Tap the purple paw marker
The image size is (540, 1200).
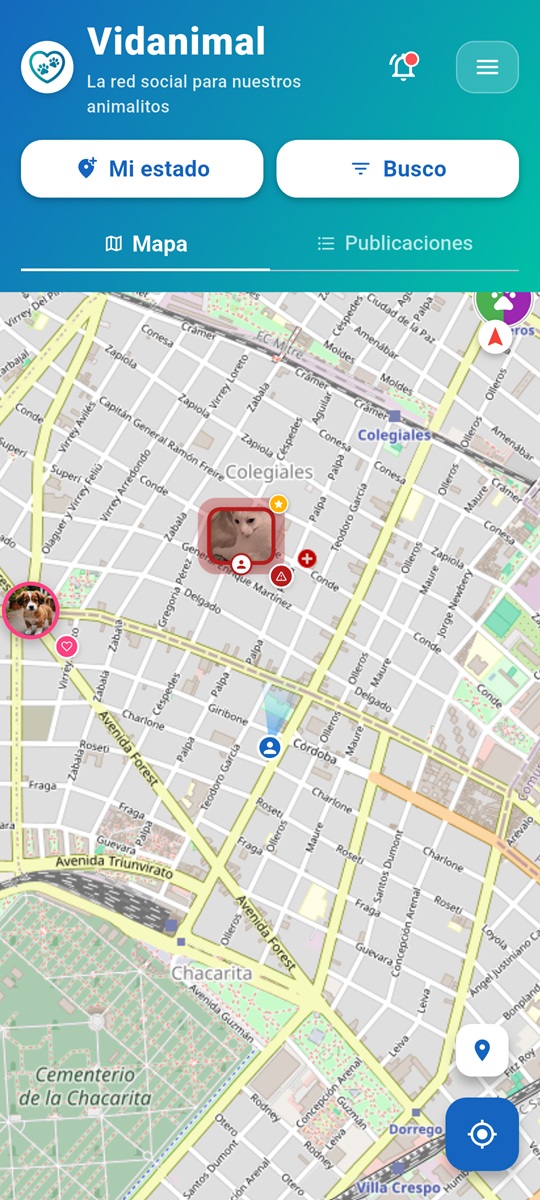(505, 300)
